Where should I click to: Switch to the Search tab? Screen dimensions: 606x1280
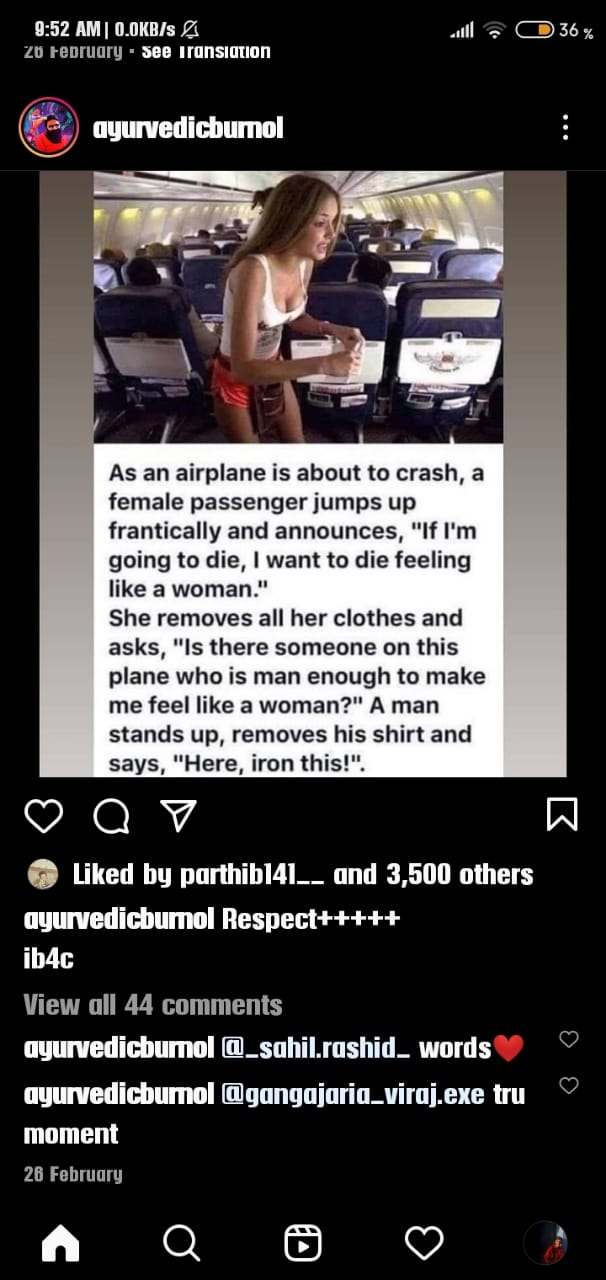point(181,1244)
